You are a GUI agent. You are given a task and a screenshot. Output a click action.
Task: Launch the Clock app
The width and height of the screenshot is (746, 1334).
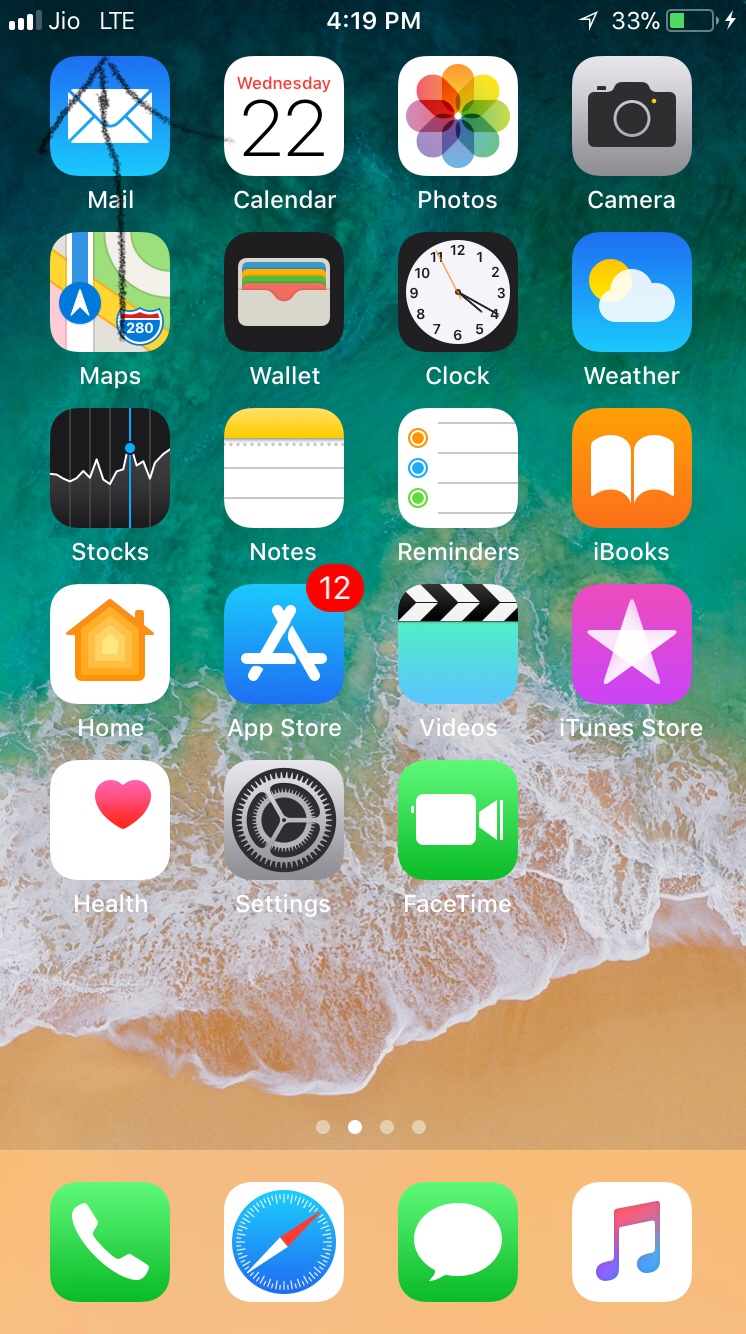pyautogui.click(x=458, y=292)
